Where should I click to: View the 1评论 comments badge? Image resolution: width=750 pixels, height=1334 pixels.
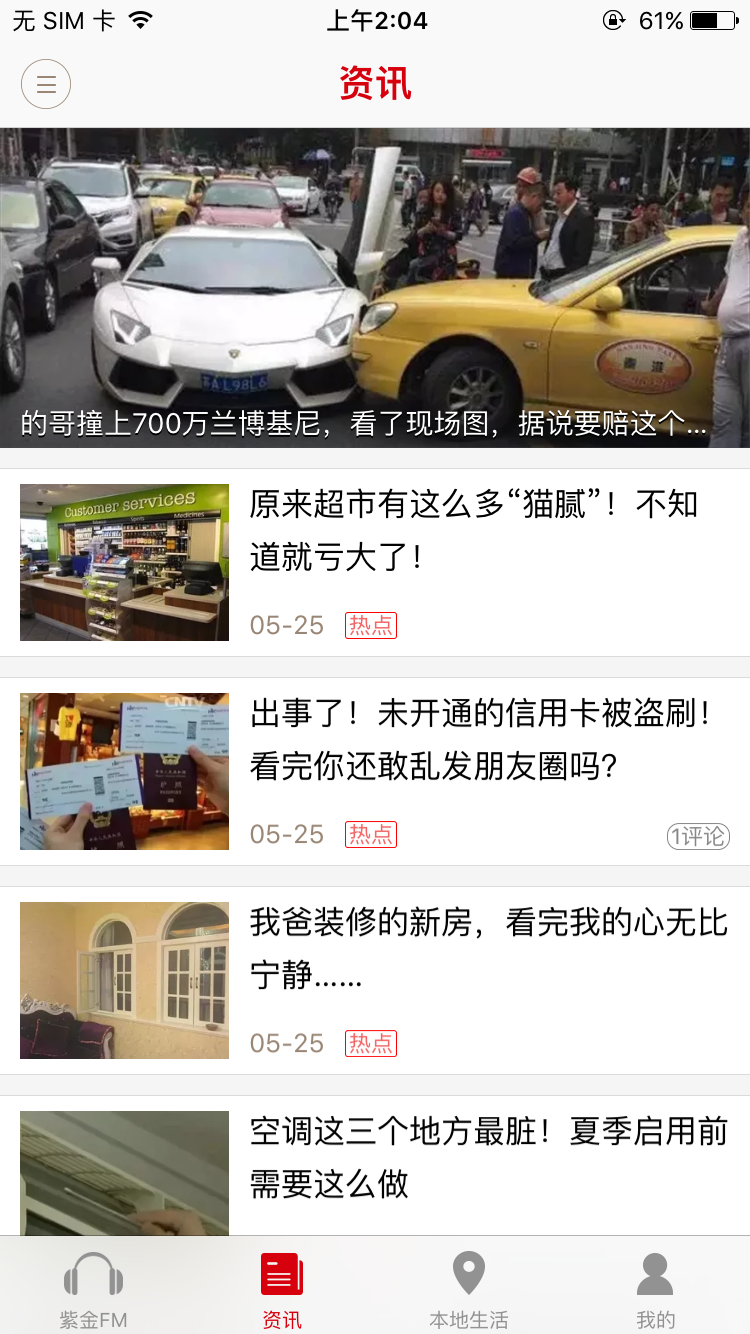coord(698,836)
